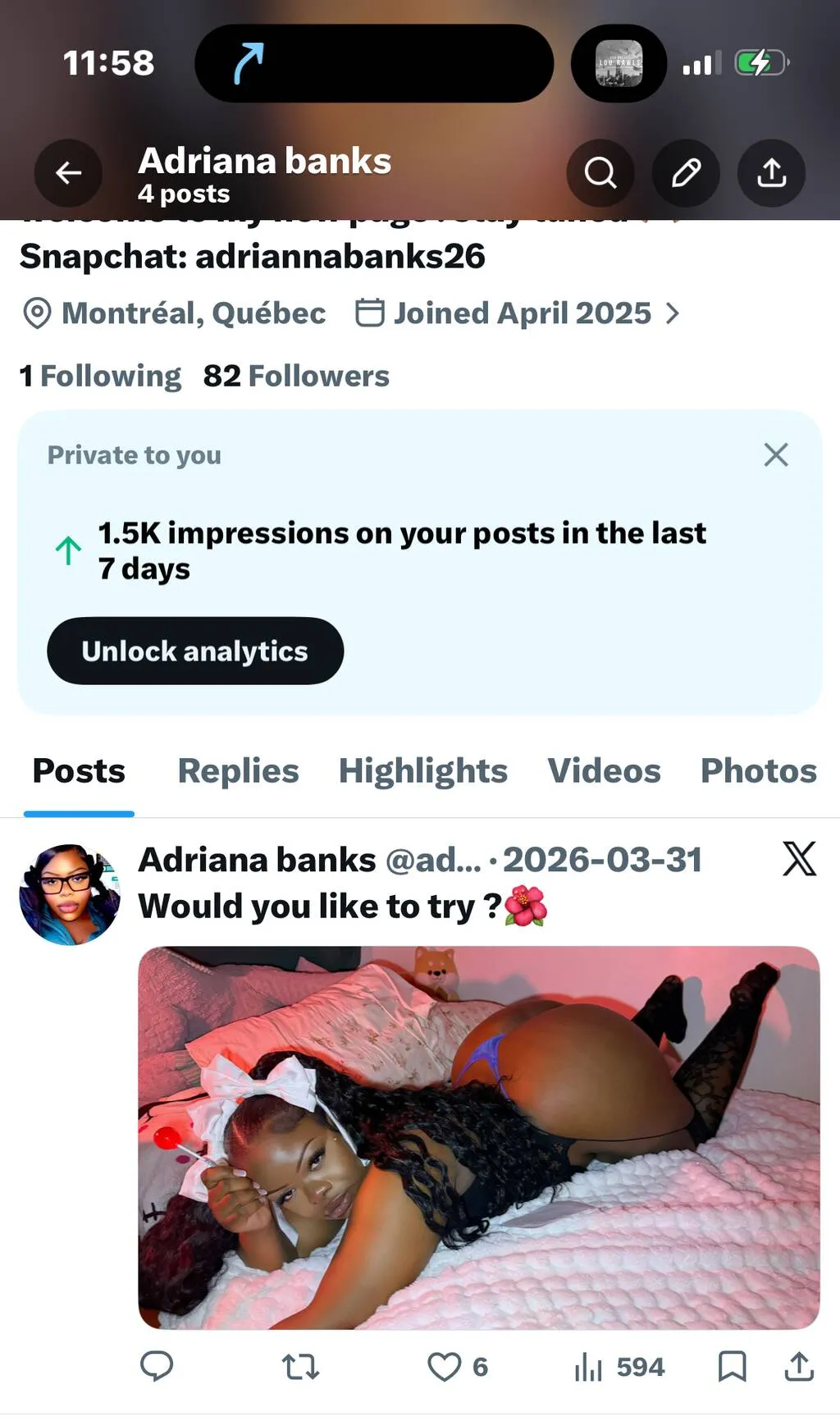Switch to the Highlights tab
Screen dimensions: 840x1421
423,771
